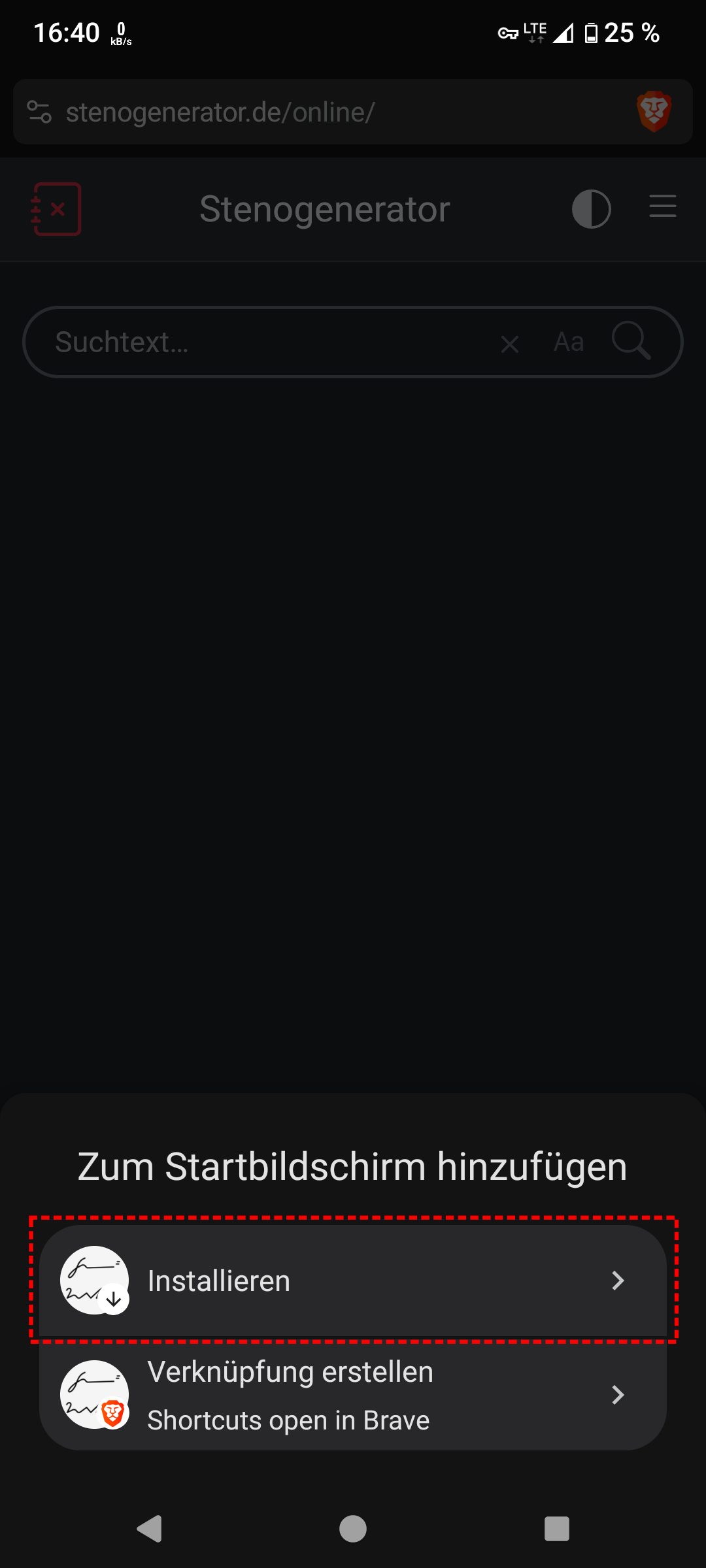Screen dimensions: 706x1568
Task: Open the hamburger menu
Action: [x=662, y=206]
